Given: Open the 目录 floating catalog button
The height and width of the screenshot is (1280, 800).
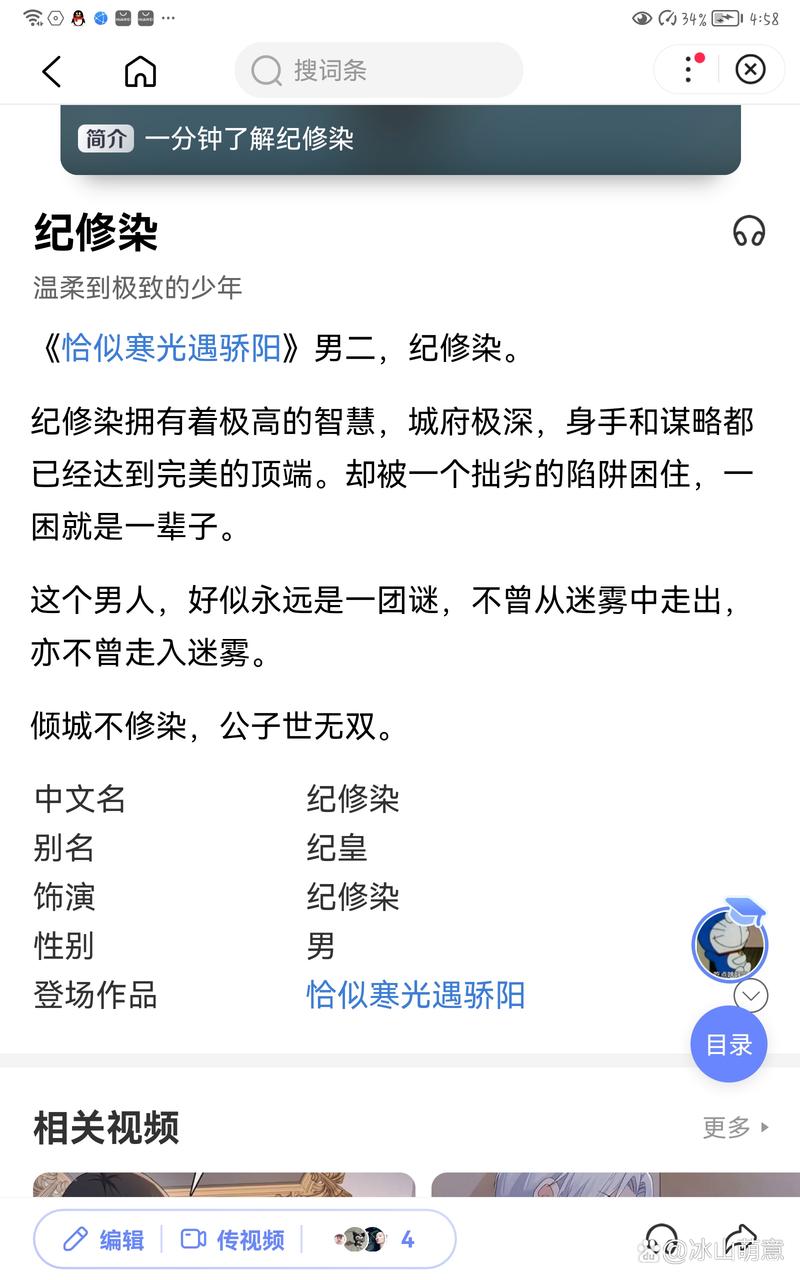Looking at the screenshot, I should 728,1044.
